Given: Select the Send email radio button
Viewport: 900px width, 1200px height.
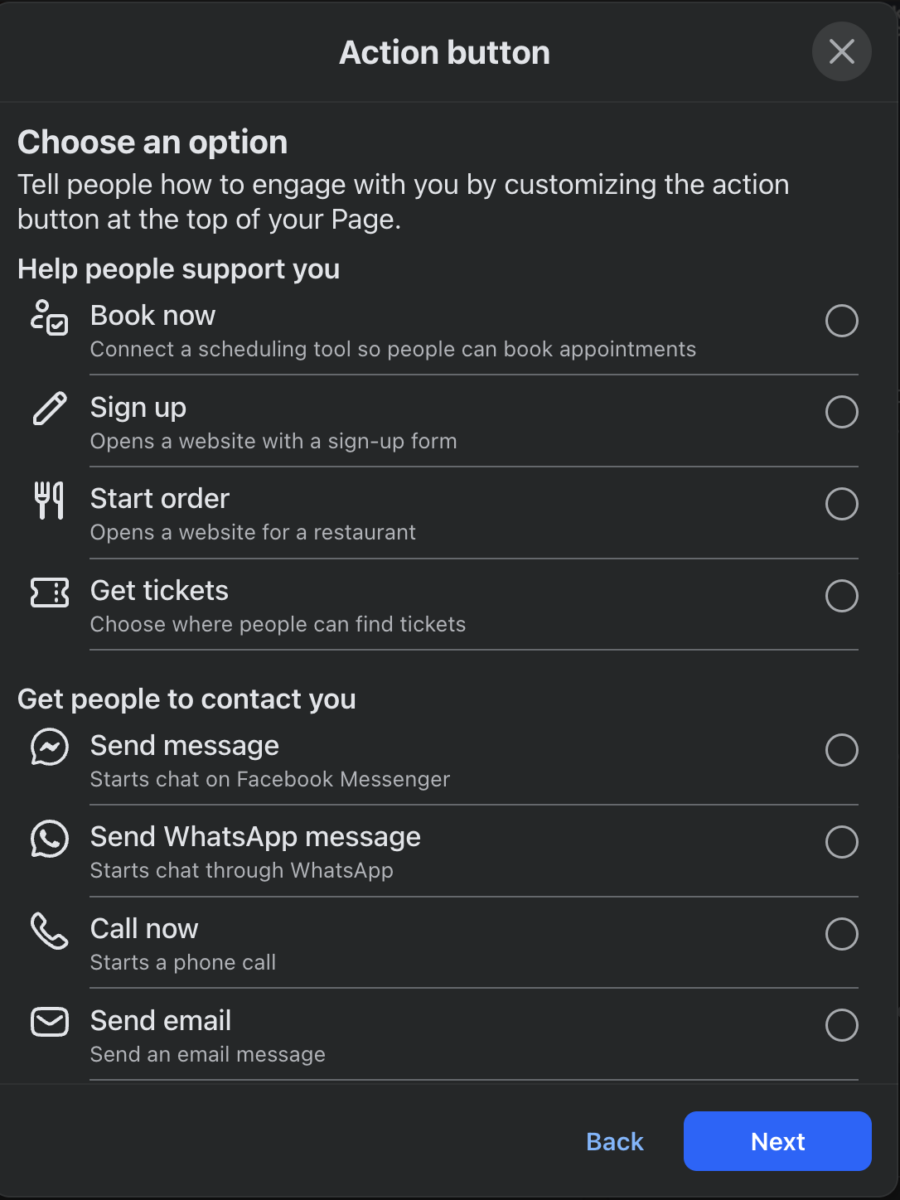Looking at the screenshot, I should tap(843, 1024).
